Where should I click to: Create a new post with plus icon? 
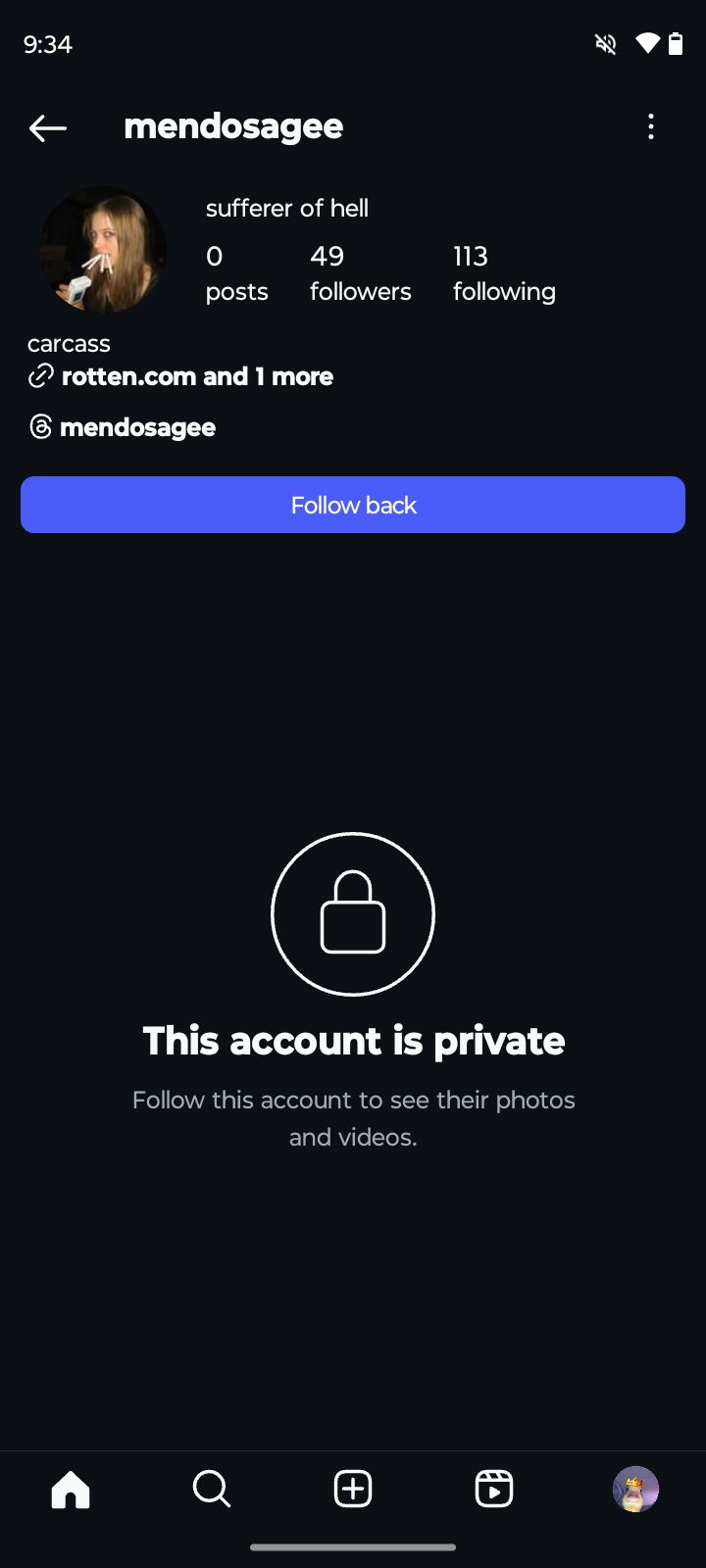353,1489
